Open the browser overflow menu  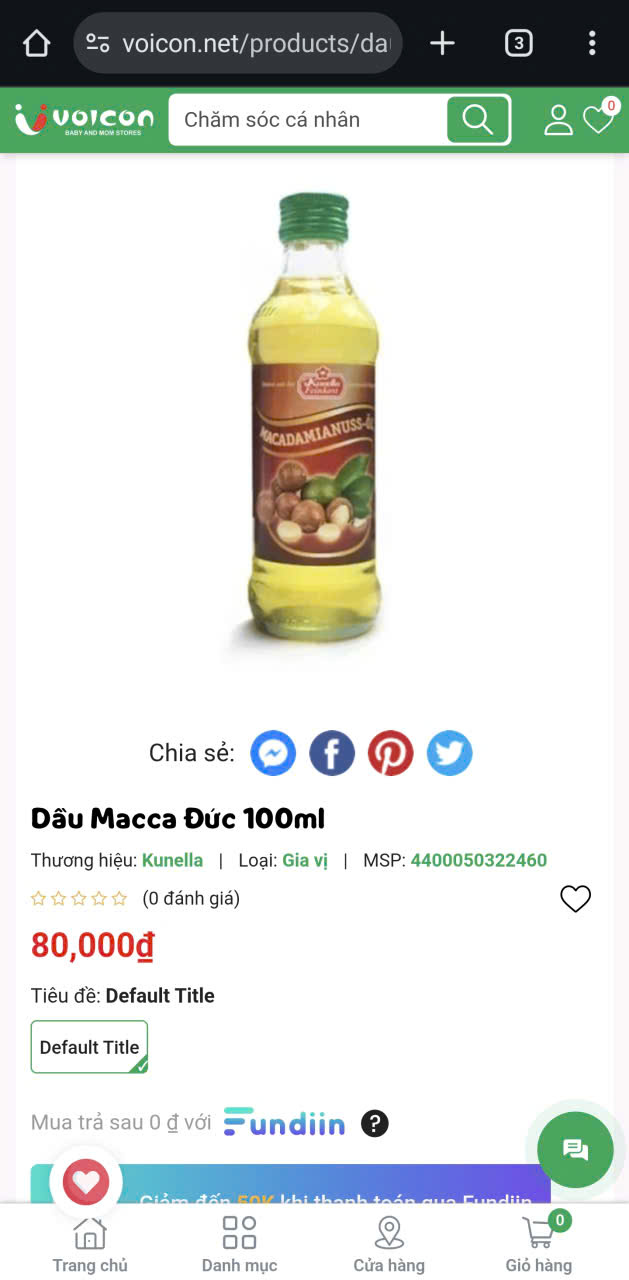pyautogui.click(x=592, y=43)
